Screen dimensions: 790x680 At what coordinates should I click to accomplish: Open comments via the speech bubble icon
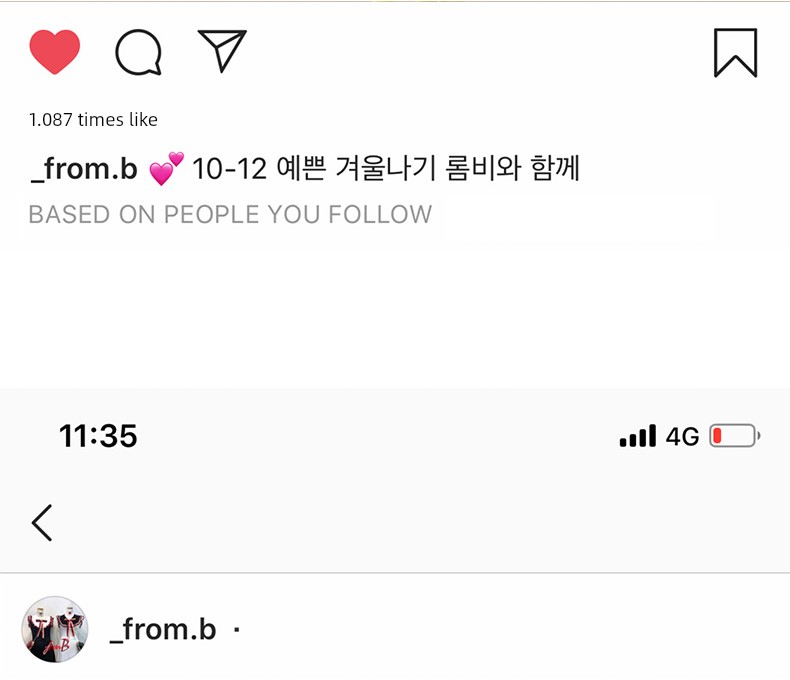(138, 52)
